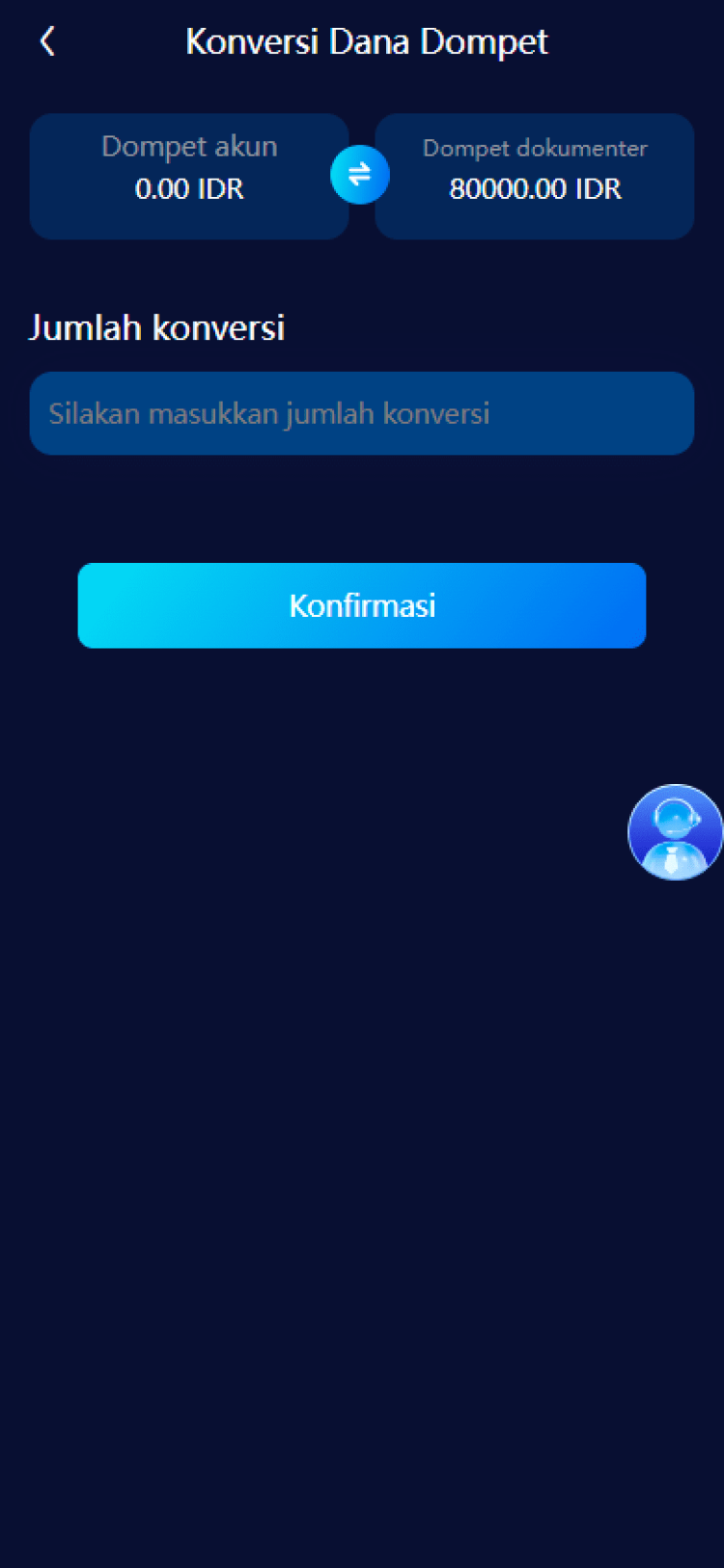724x1568 pixels.
Task: Tap the Konfirmasi button
Action: tap(362, 605)
